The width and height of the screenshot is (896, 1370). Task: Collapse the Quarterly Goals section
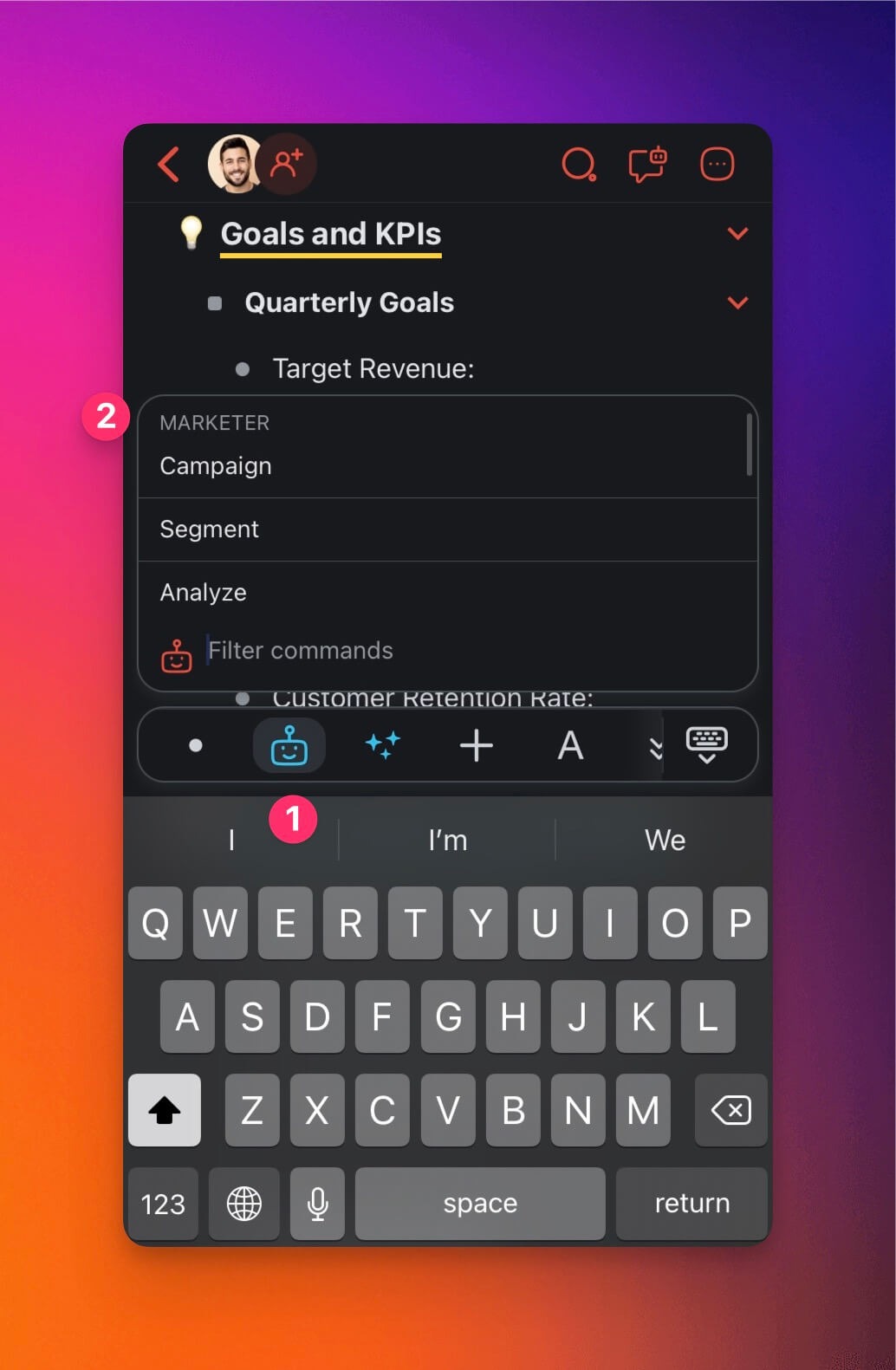point(737,302)
